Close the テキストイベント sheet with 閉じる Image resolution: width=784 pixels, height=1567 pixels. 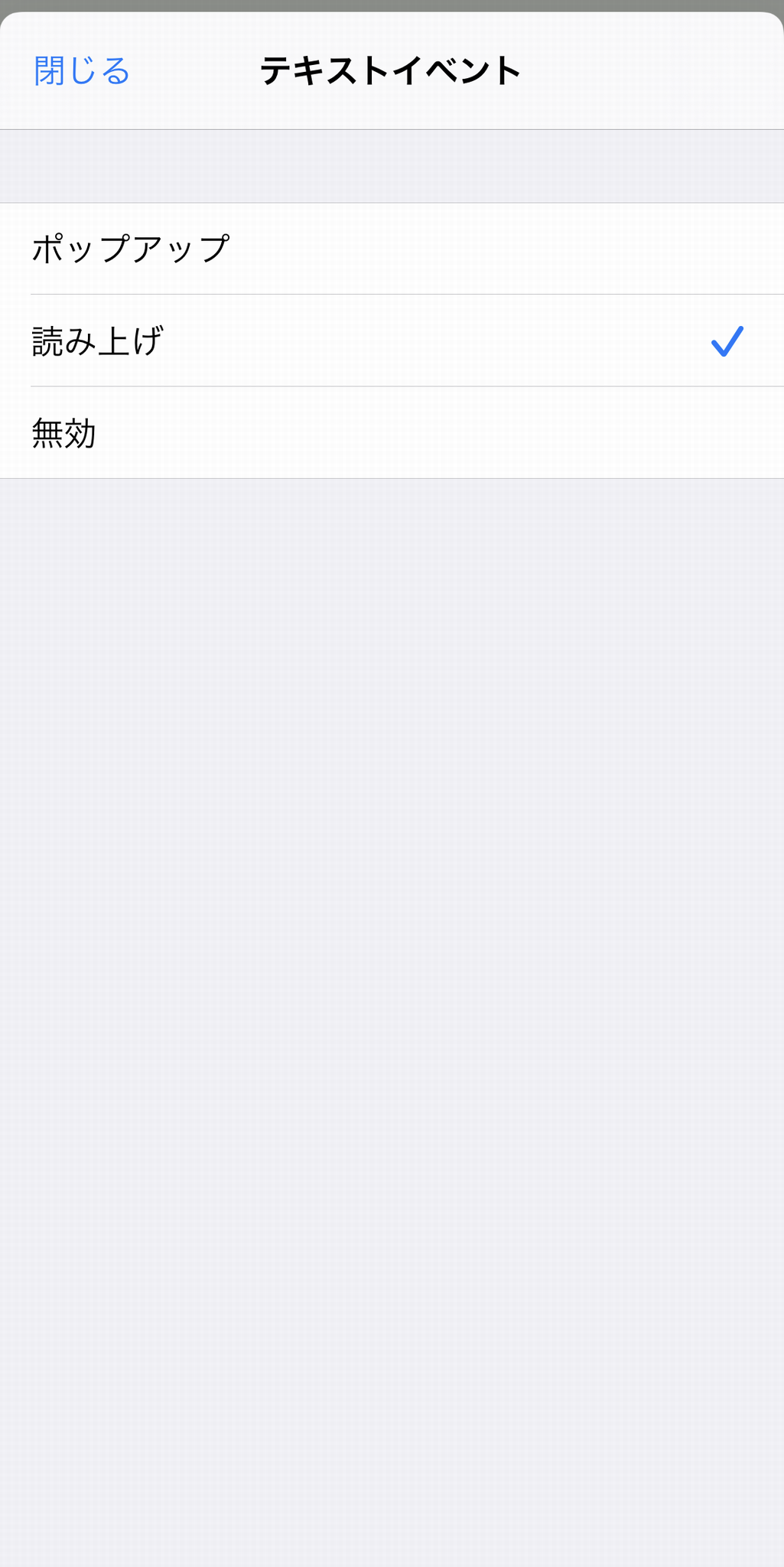[83, 71]
